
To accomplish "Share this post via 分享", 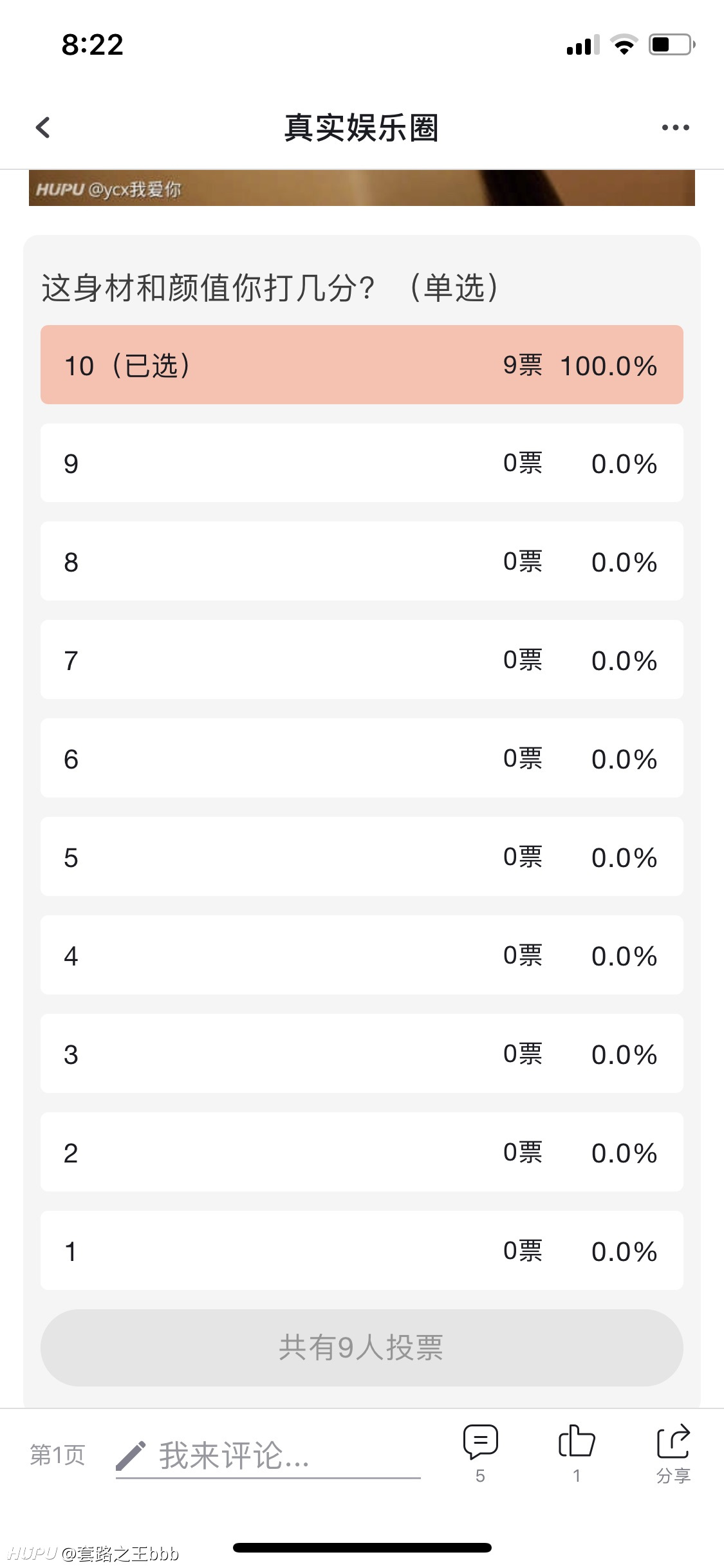I will pos(673,1453).
